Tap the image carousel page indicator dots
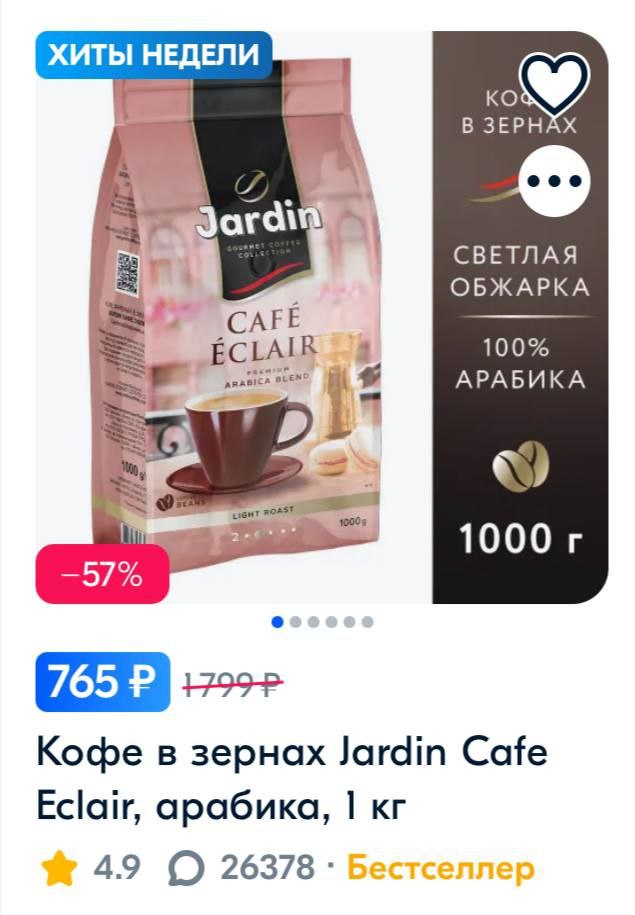 click(323, 621)
